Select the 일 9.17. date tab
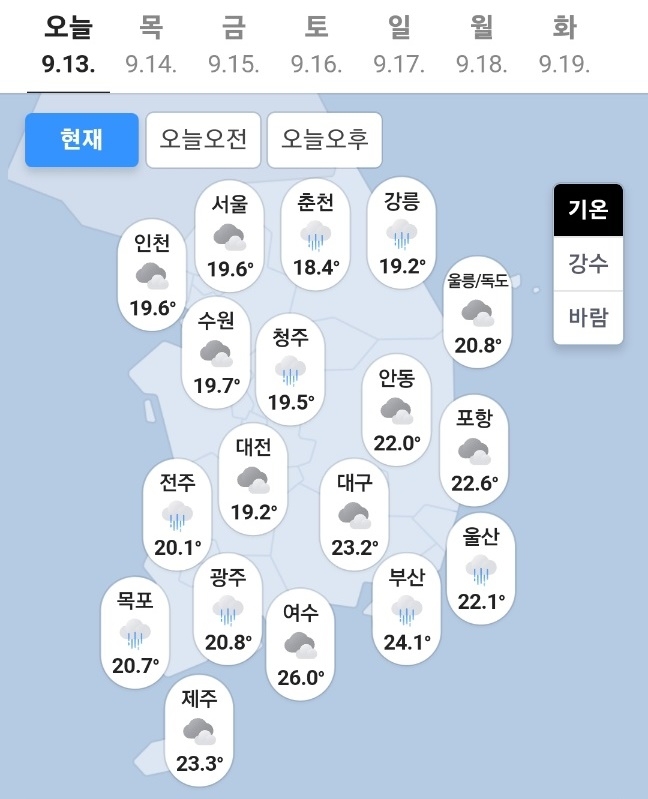This screenshot has height=799, width=648. (x=399, y=47)
